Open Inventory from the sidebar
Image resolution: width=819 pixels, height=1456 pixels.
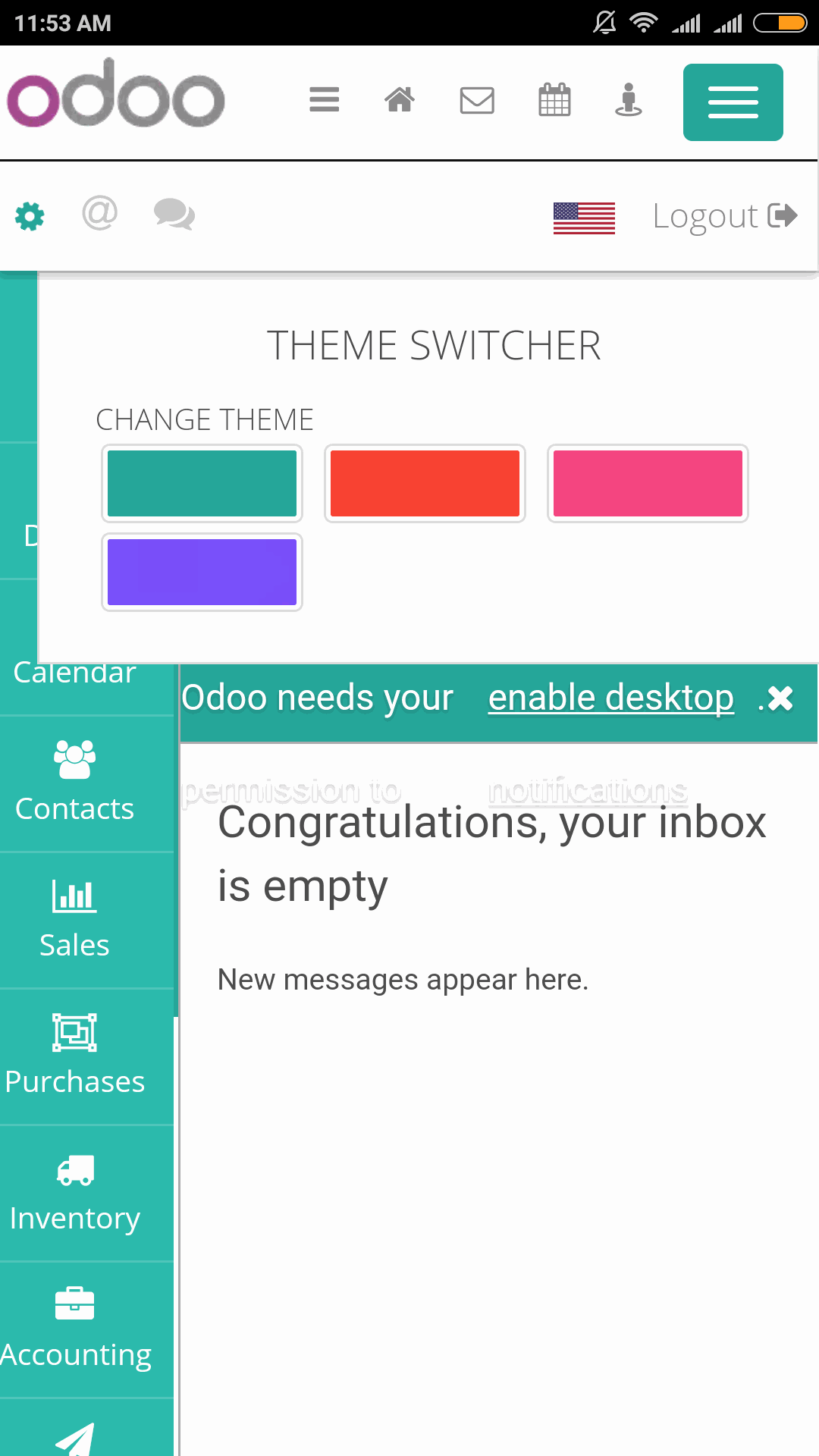point(74,1193)
